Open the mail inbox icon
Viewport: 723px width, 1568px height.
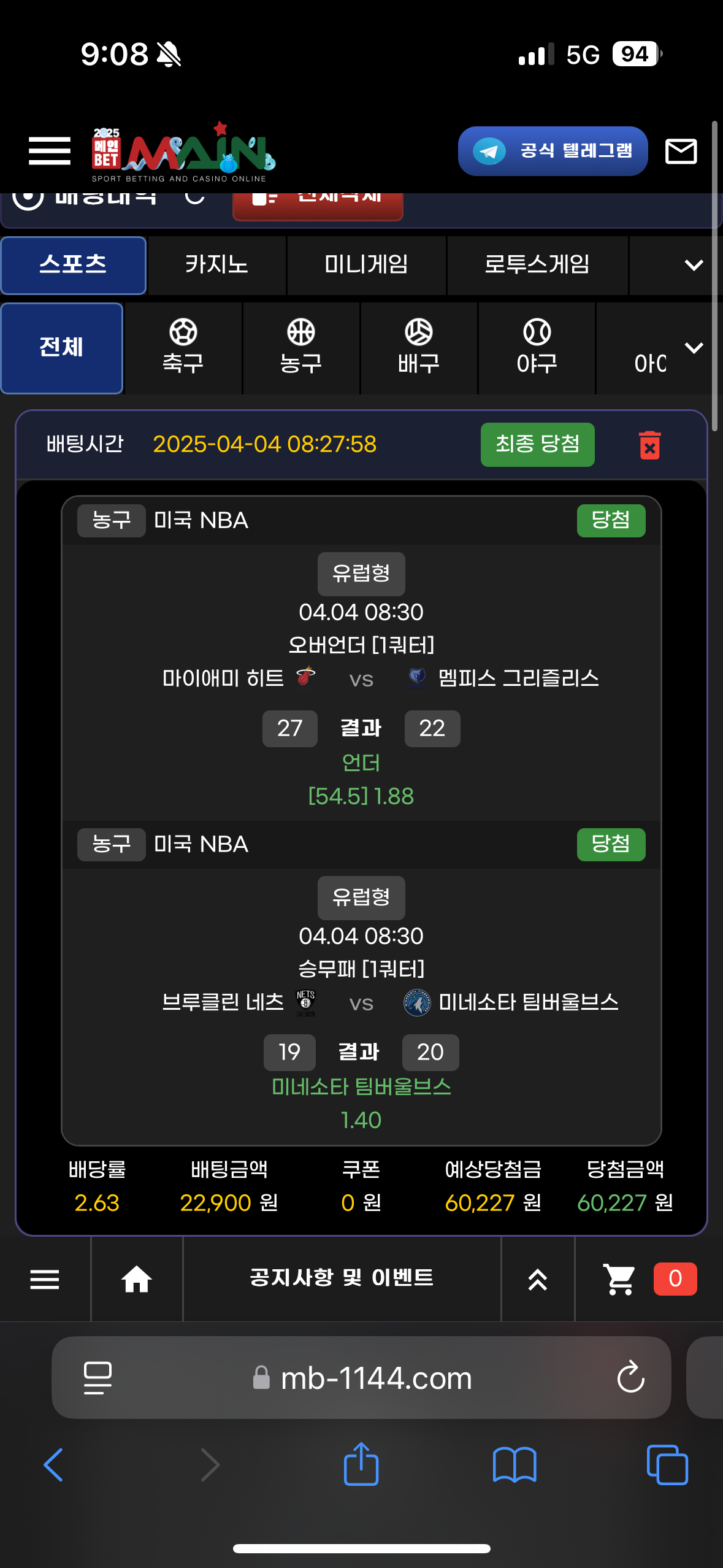681,151
